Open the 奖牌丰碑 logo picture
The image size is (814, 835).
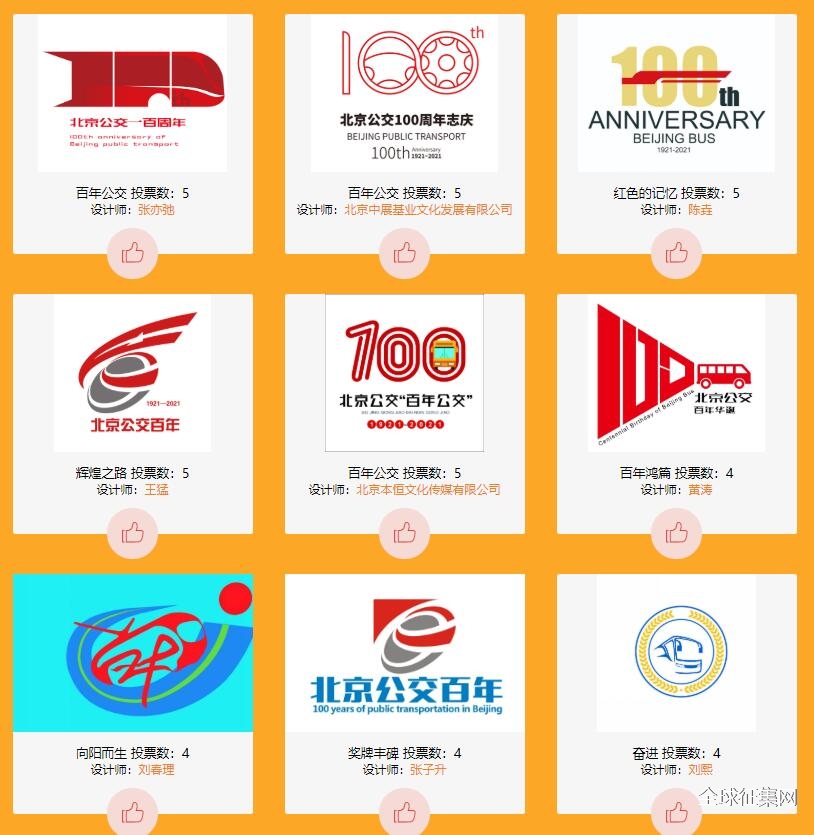pyautogui.click(x=405, y=653)
